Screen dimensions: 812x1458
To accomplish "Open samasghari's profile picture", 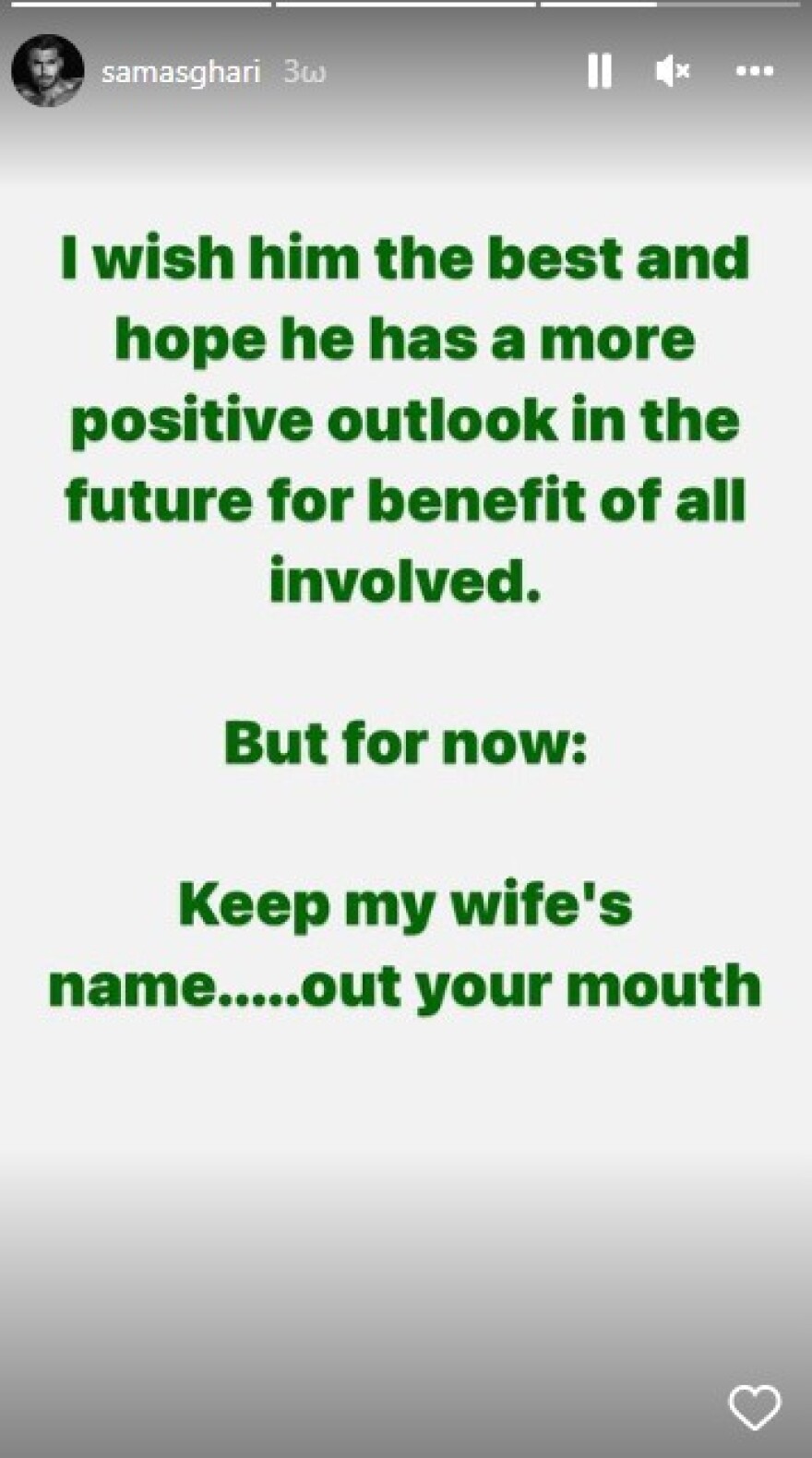I will (47, 71).
